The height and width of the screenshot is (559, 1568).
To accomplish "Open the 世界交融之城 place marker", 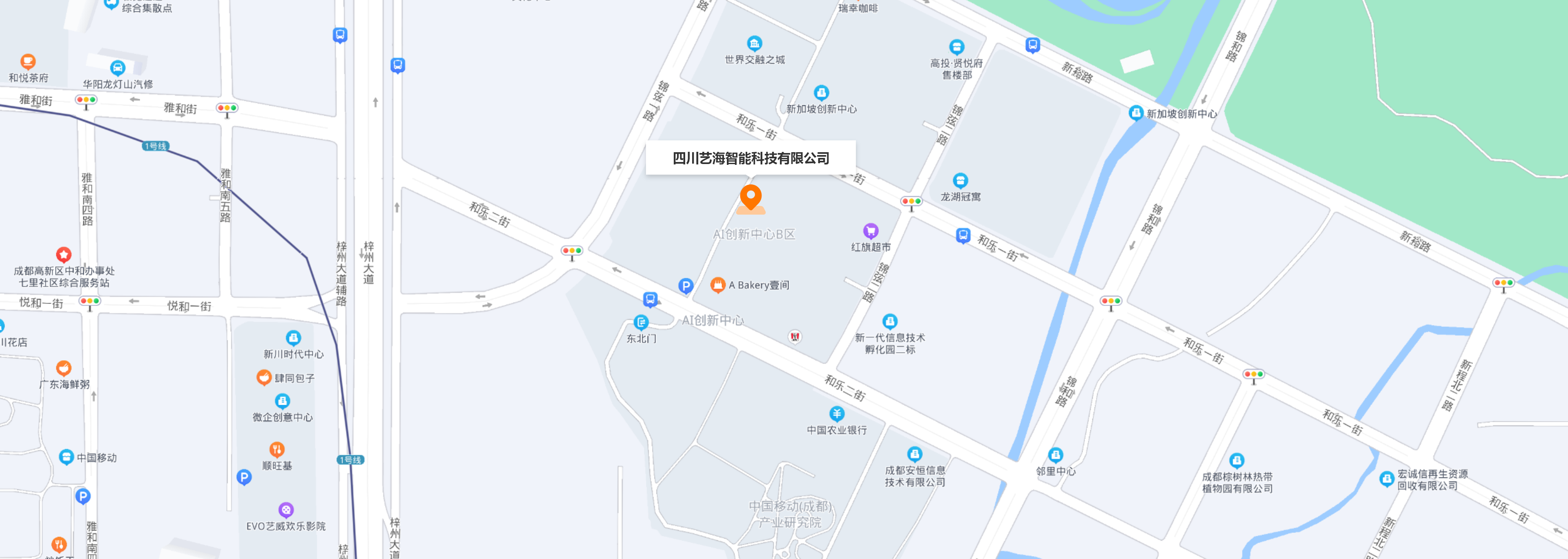I will pos(754,43).
